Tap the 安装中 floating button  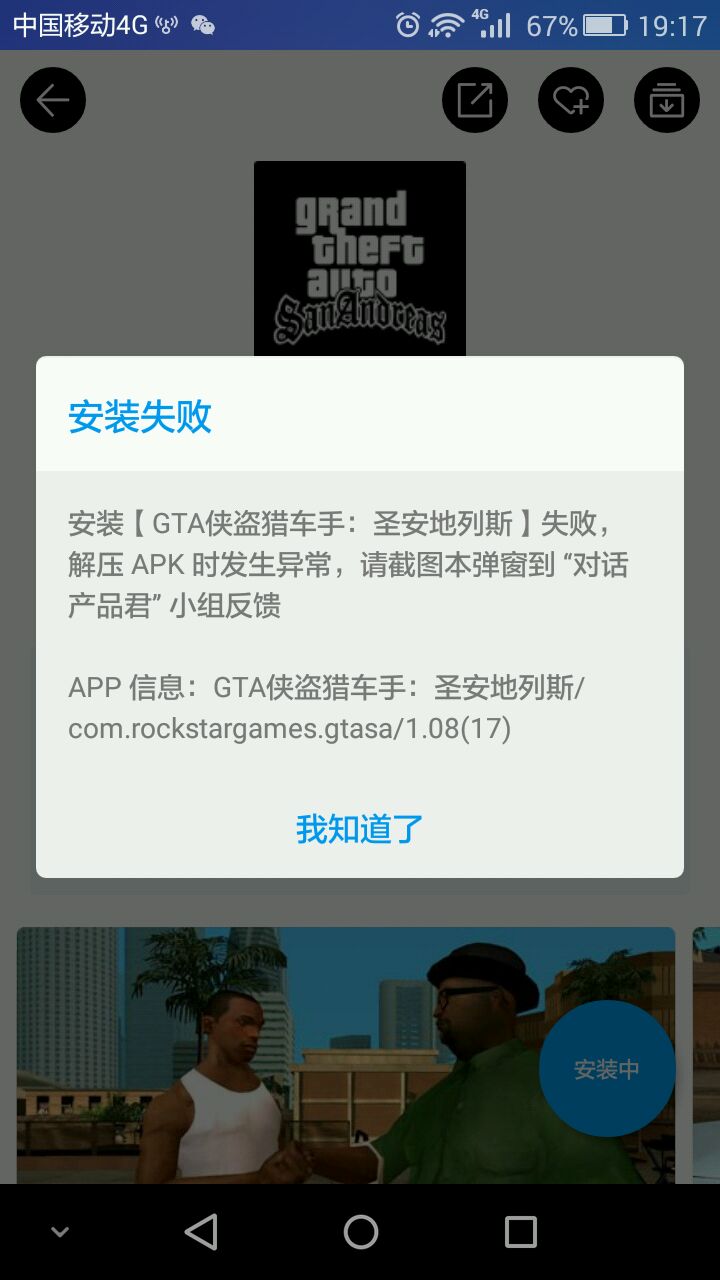coord(607,1069)
